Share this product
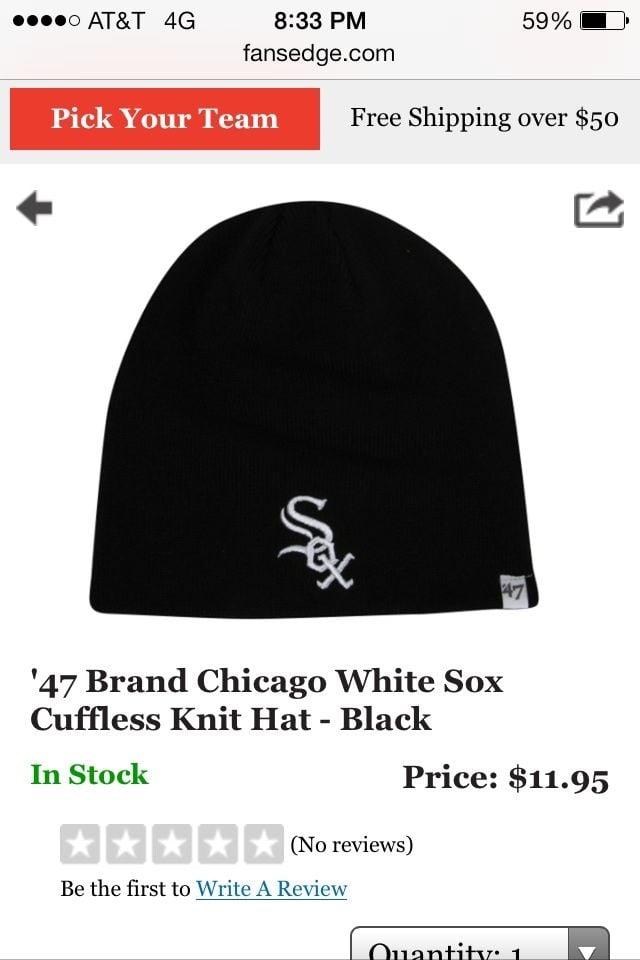Screen dimensions: 640x960 tap(598, 209)
